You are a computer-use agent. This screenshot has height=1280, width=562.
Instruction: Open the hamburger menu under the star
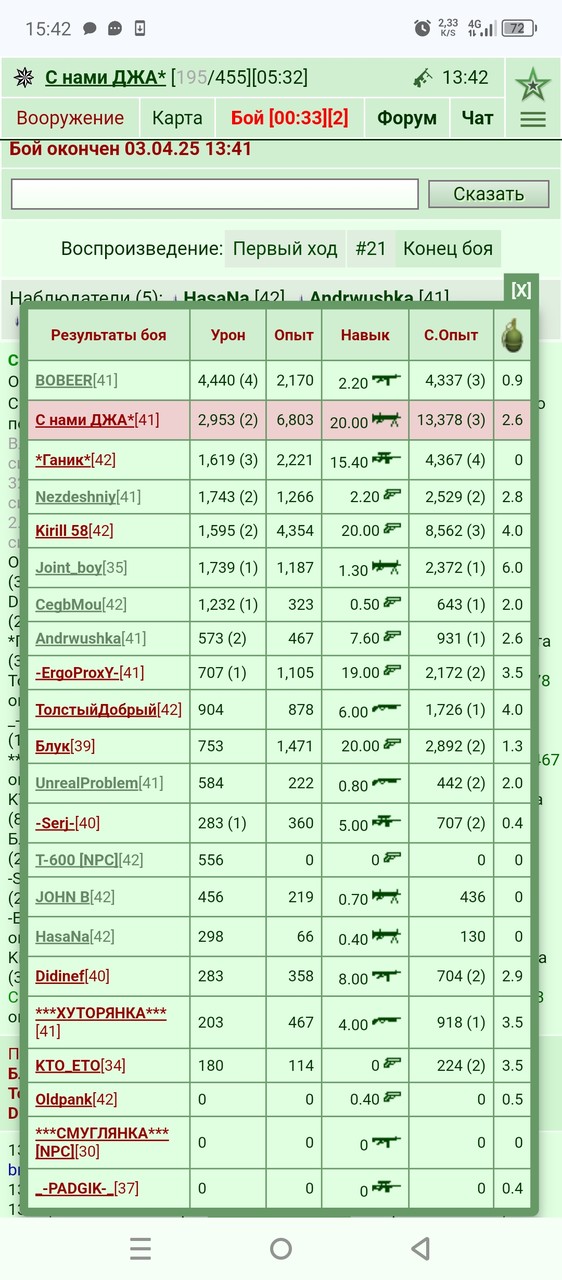coord(533,120)
